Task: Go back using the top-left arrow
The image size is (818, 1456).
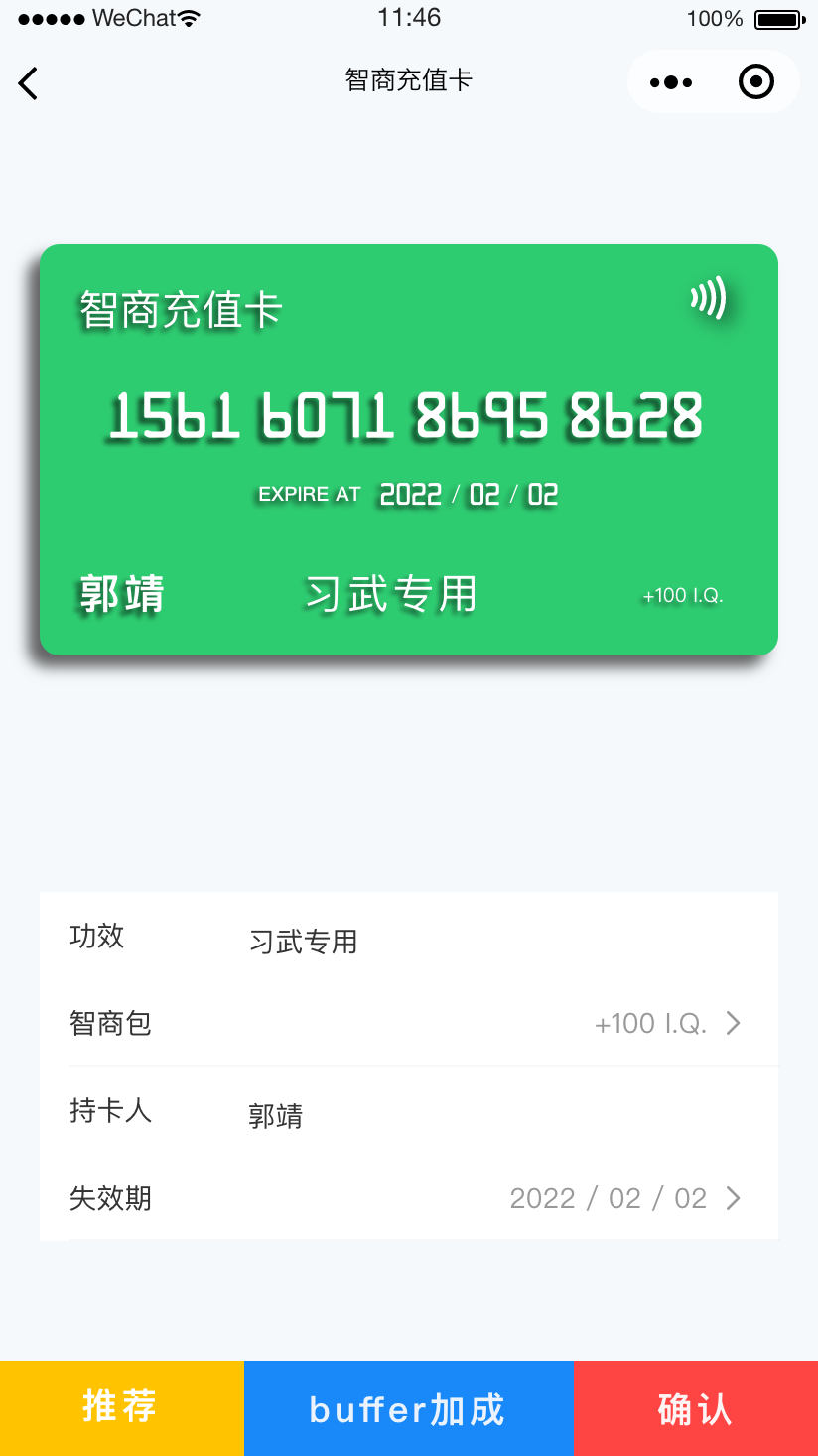Action: pos(28,82)
